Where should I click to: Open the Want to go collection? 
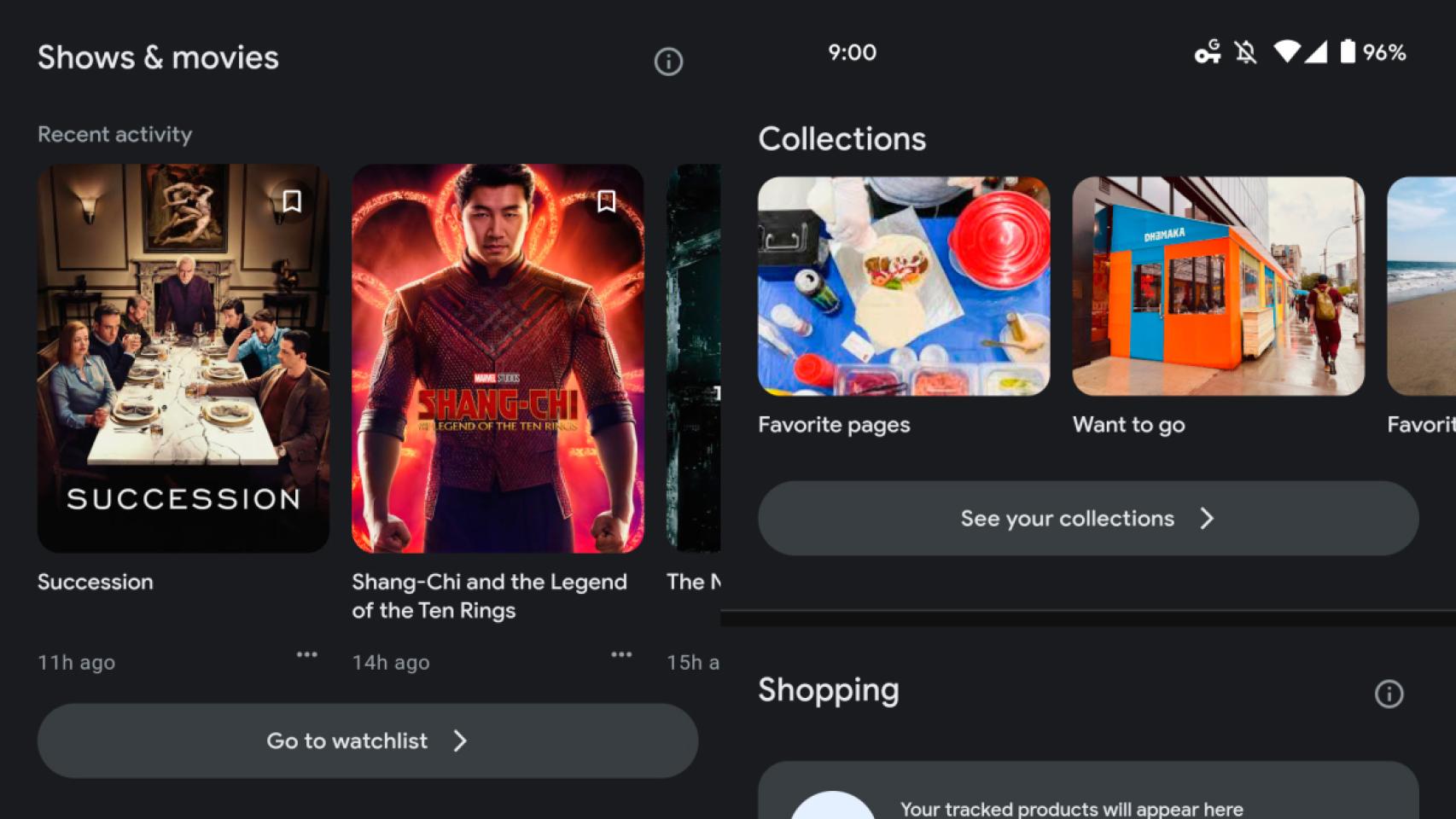coord(1218,287)
